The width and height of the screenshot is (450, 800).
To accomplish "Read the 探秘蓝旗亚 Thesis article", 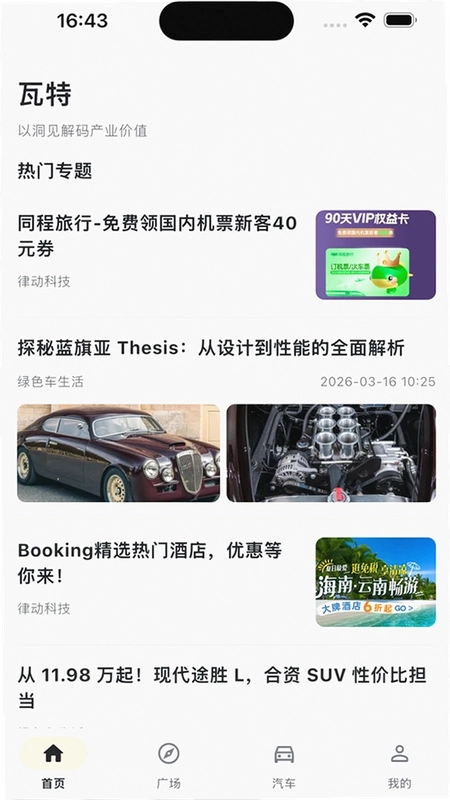I will coord(211,348).
